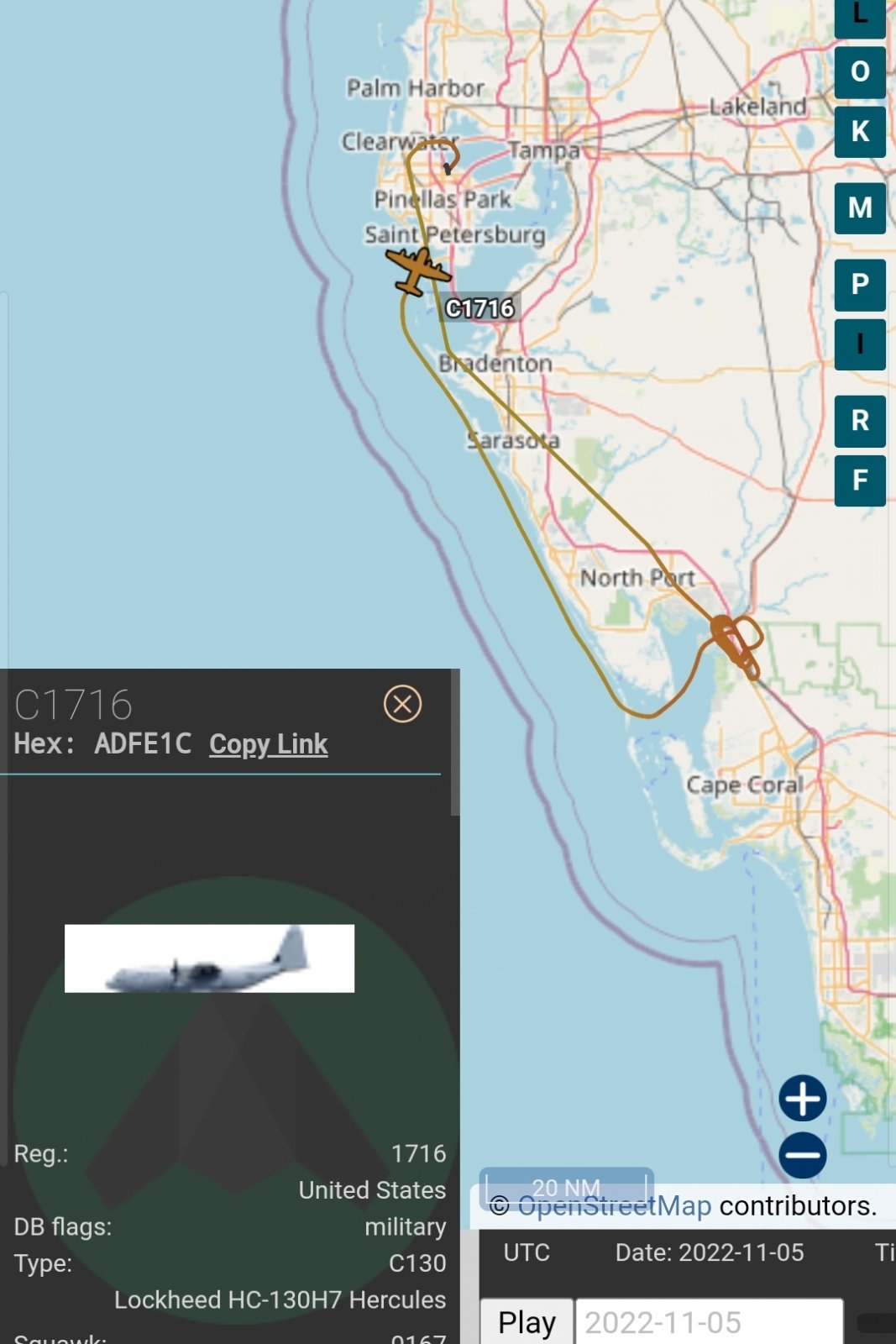Close the C1716 aircraft info panel
Screen dimensions: 896x1344
402,704
